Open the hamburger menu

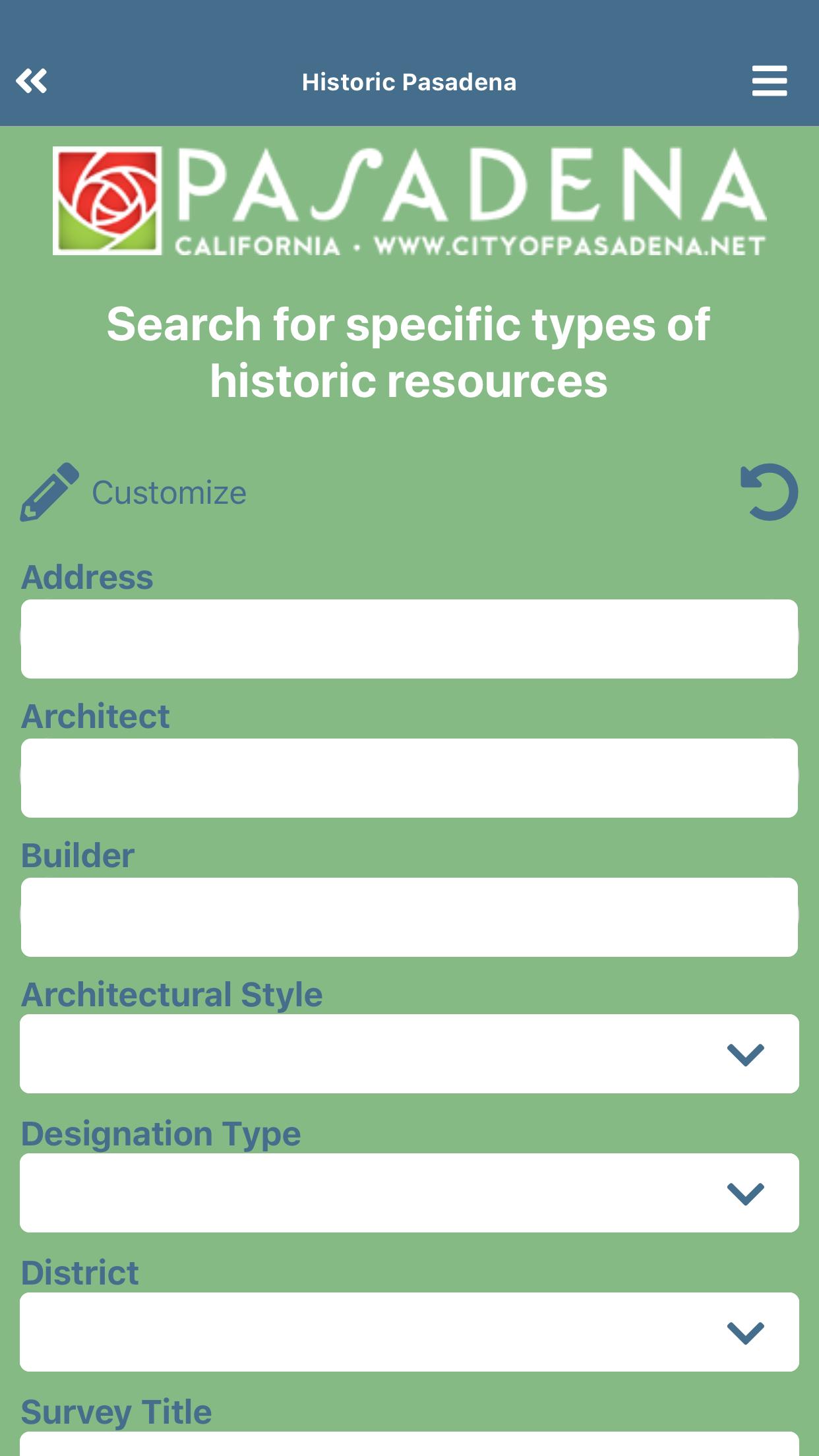769,81
